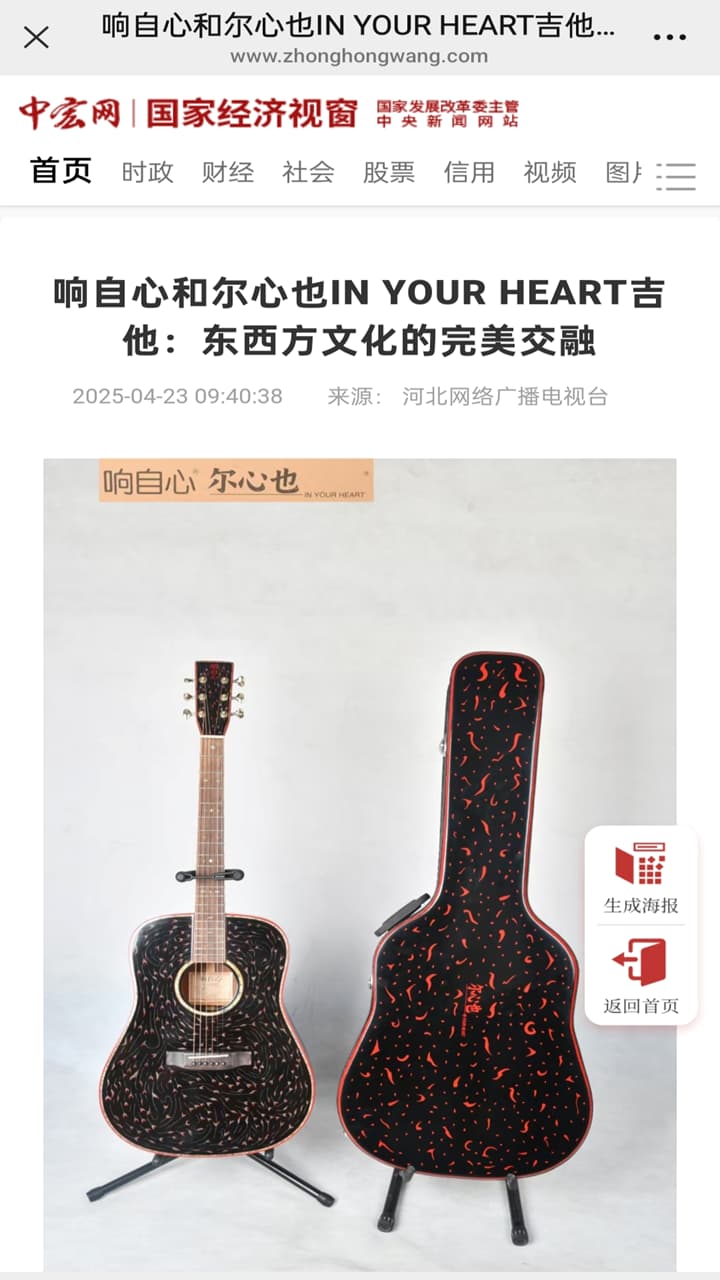Close the in-app browser page
Image resolution: width=720 pixels, height=1280 pixels.
[36, 38]
